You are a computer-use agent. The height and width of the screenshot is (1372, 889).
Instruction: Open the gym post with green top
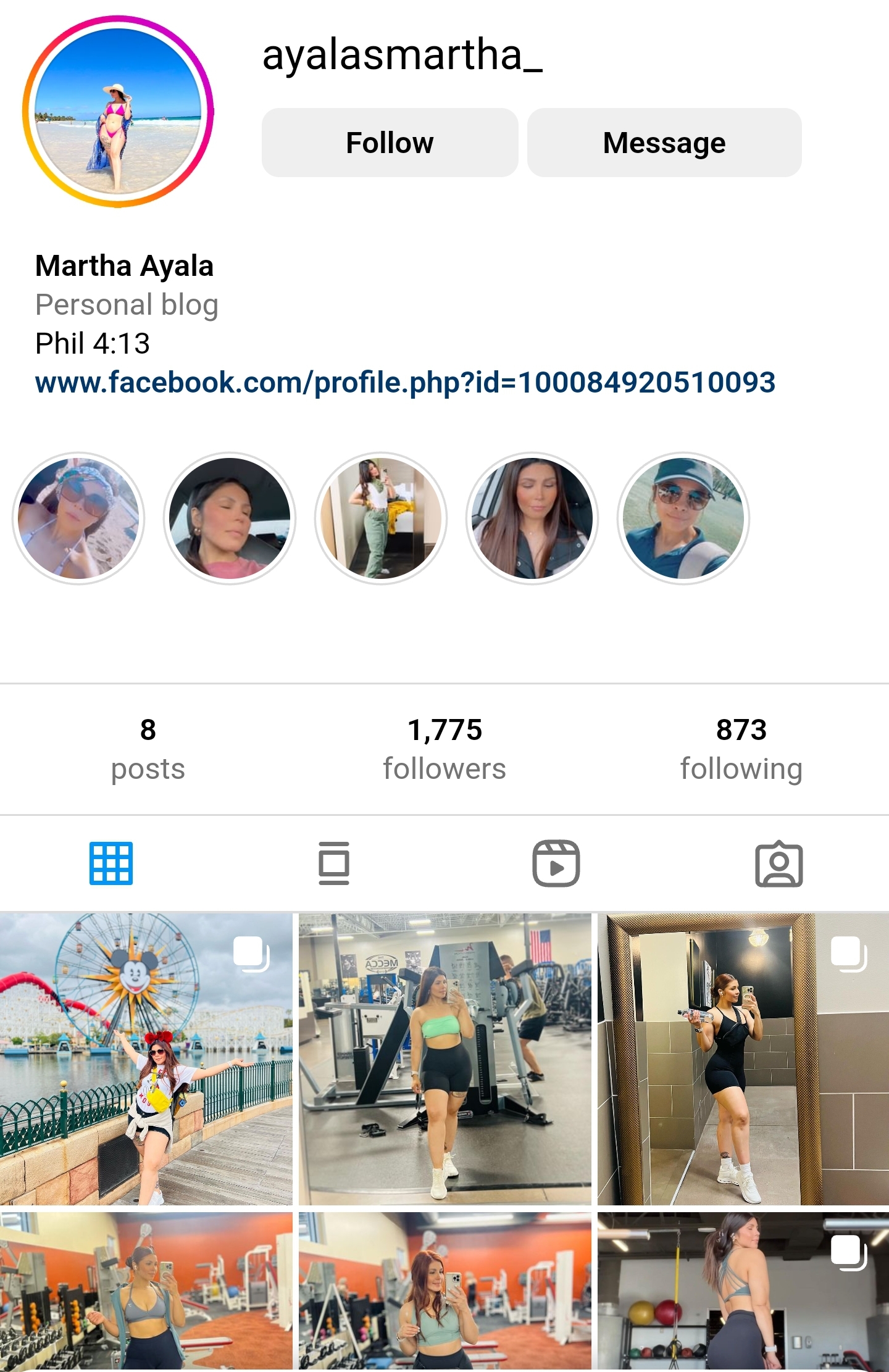[x=444, y=1059]
